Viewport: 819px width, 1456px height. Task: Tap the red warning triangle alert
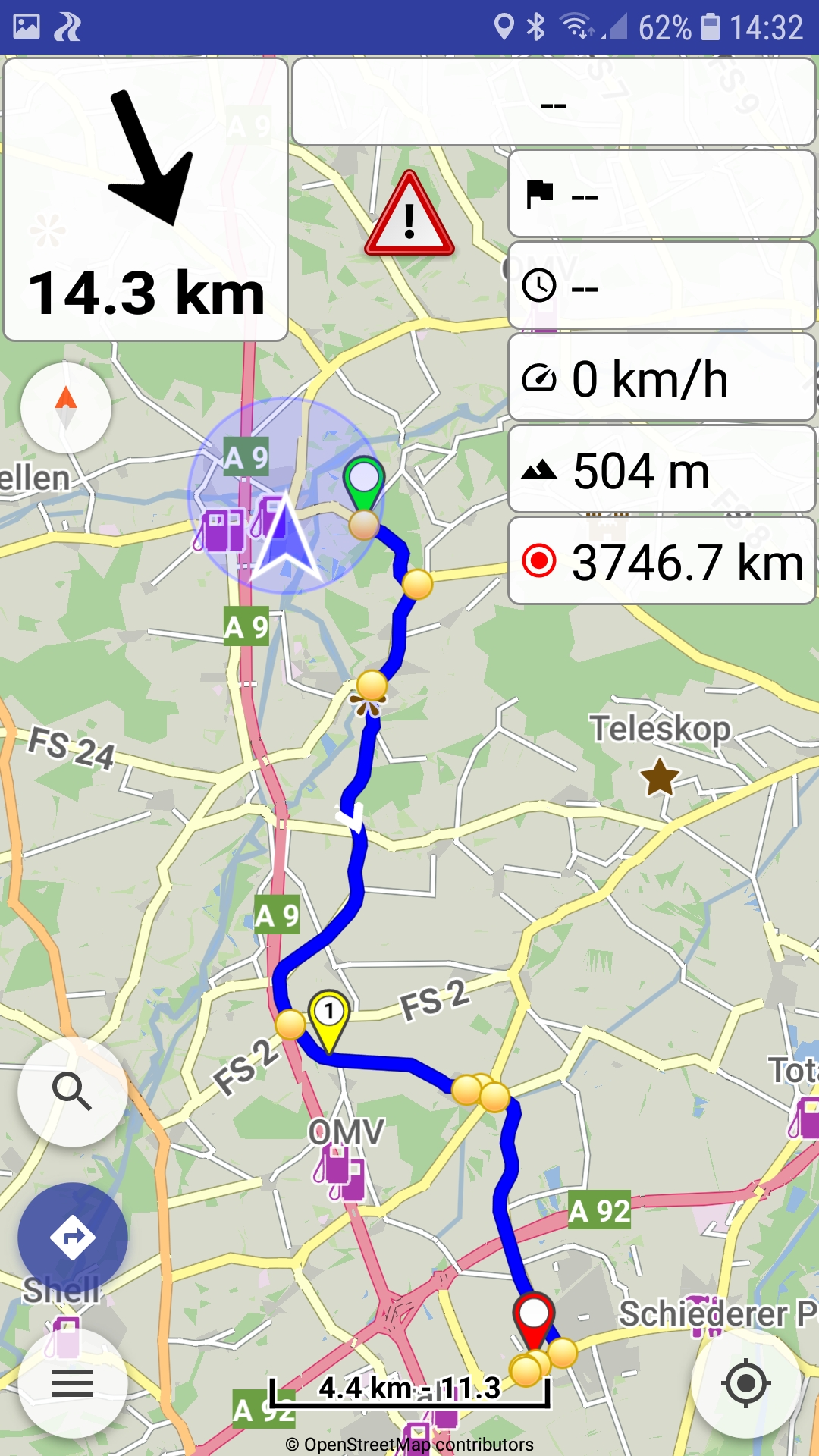click(x=409, y=214)
